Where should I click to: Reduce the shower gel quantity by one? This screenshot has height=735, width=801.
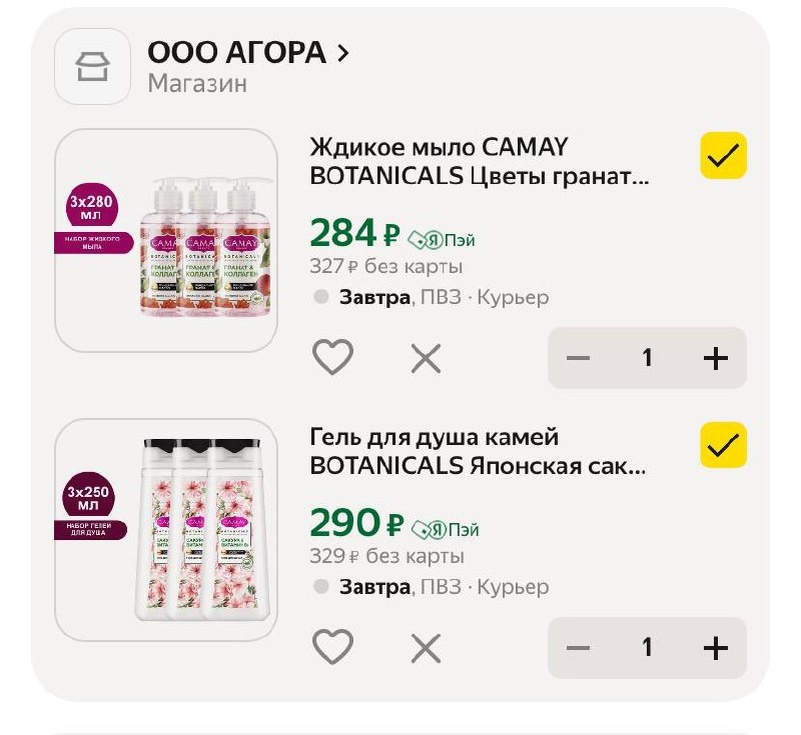(x=578, y=648)
